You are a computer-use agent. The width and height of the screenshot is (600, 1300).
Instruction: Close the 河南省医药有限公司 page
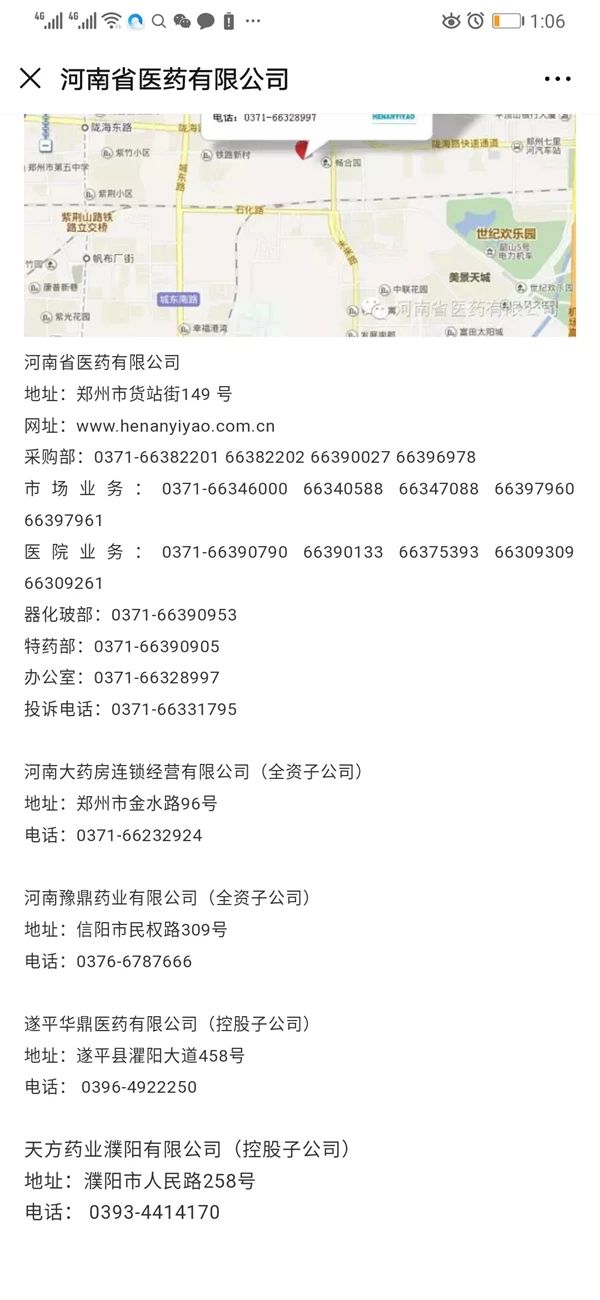30,79
